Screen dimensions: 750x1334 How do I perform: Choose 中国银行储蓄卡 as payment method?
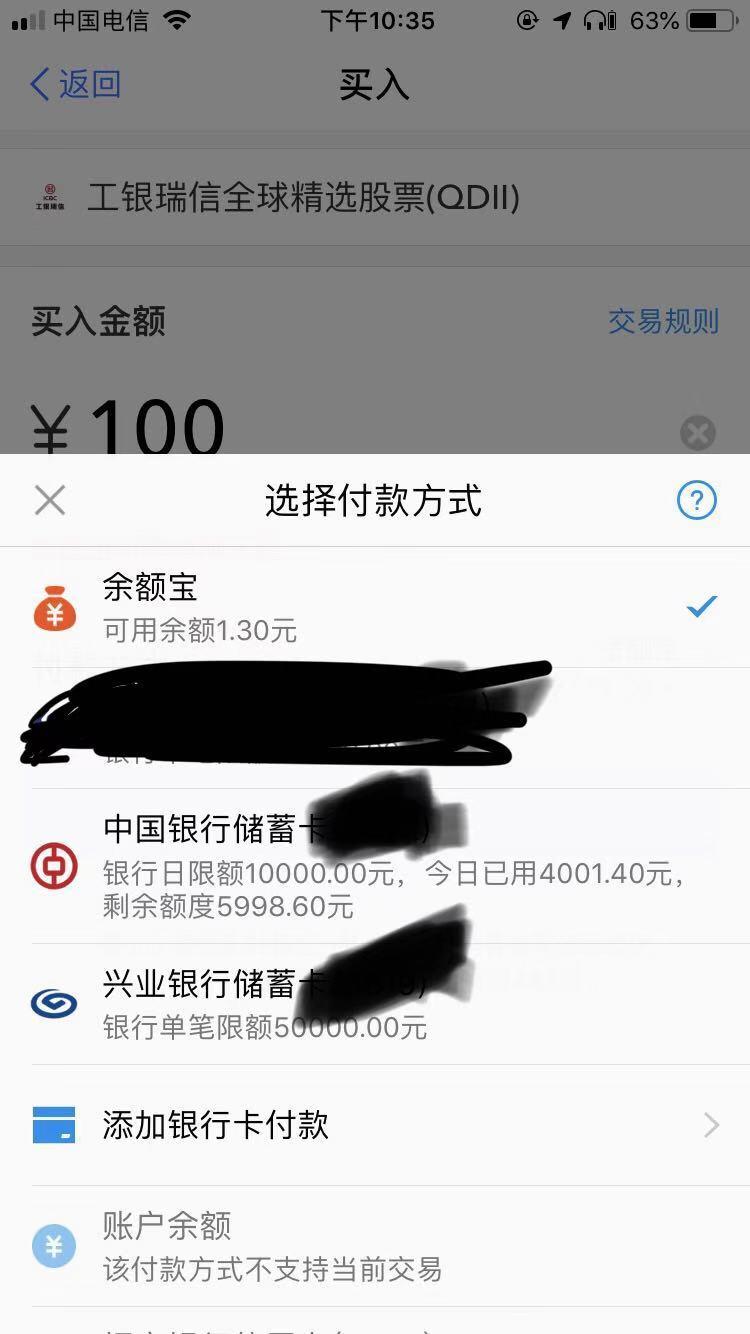[x=375, y=866]
